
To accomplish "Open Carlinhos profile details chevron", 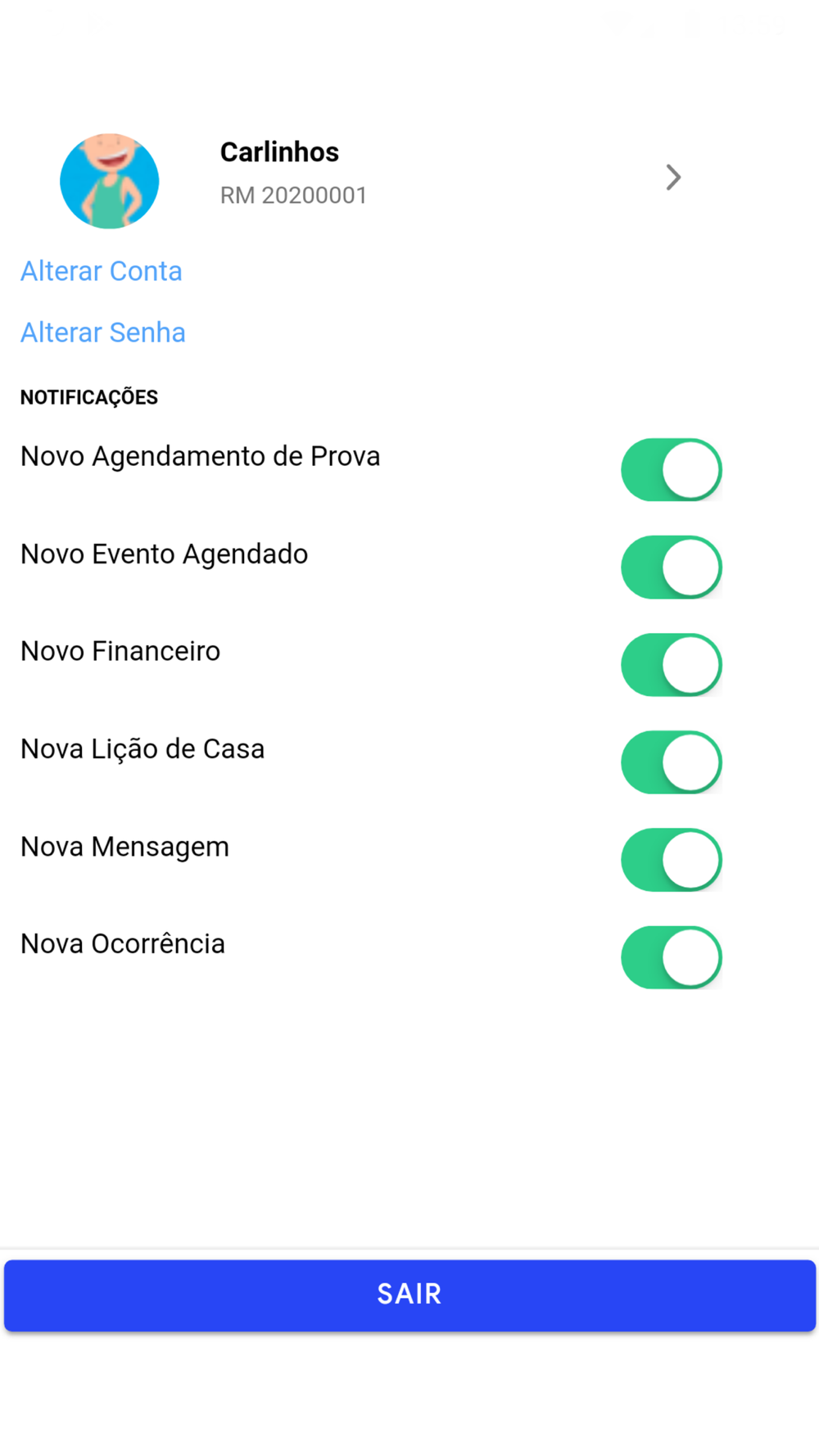I will pyautogui.click(x=673, y=178).
